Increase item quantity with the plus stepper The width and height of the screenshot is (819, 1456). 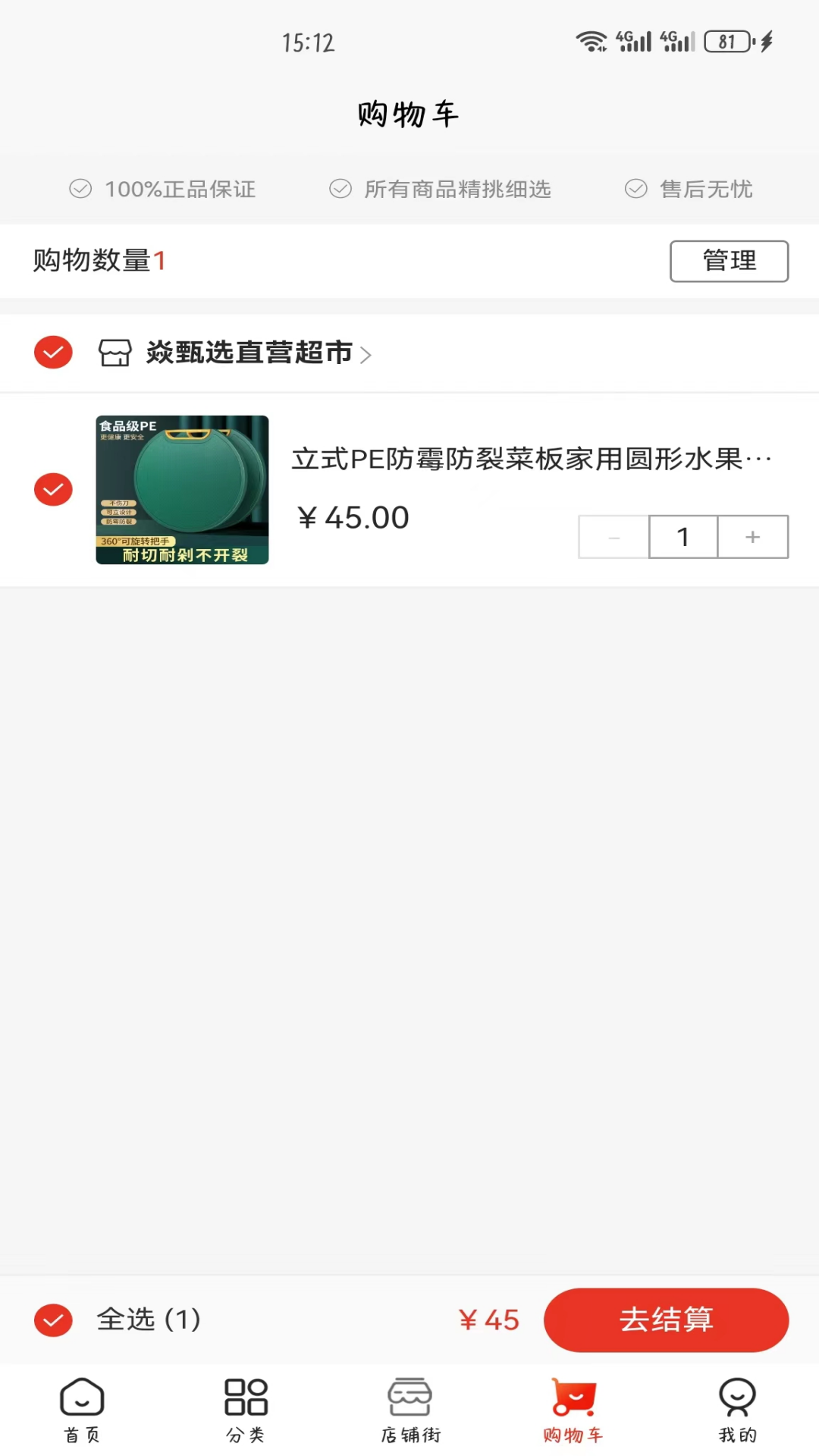pos(752,536)
